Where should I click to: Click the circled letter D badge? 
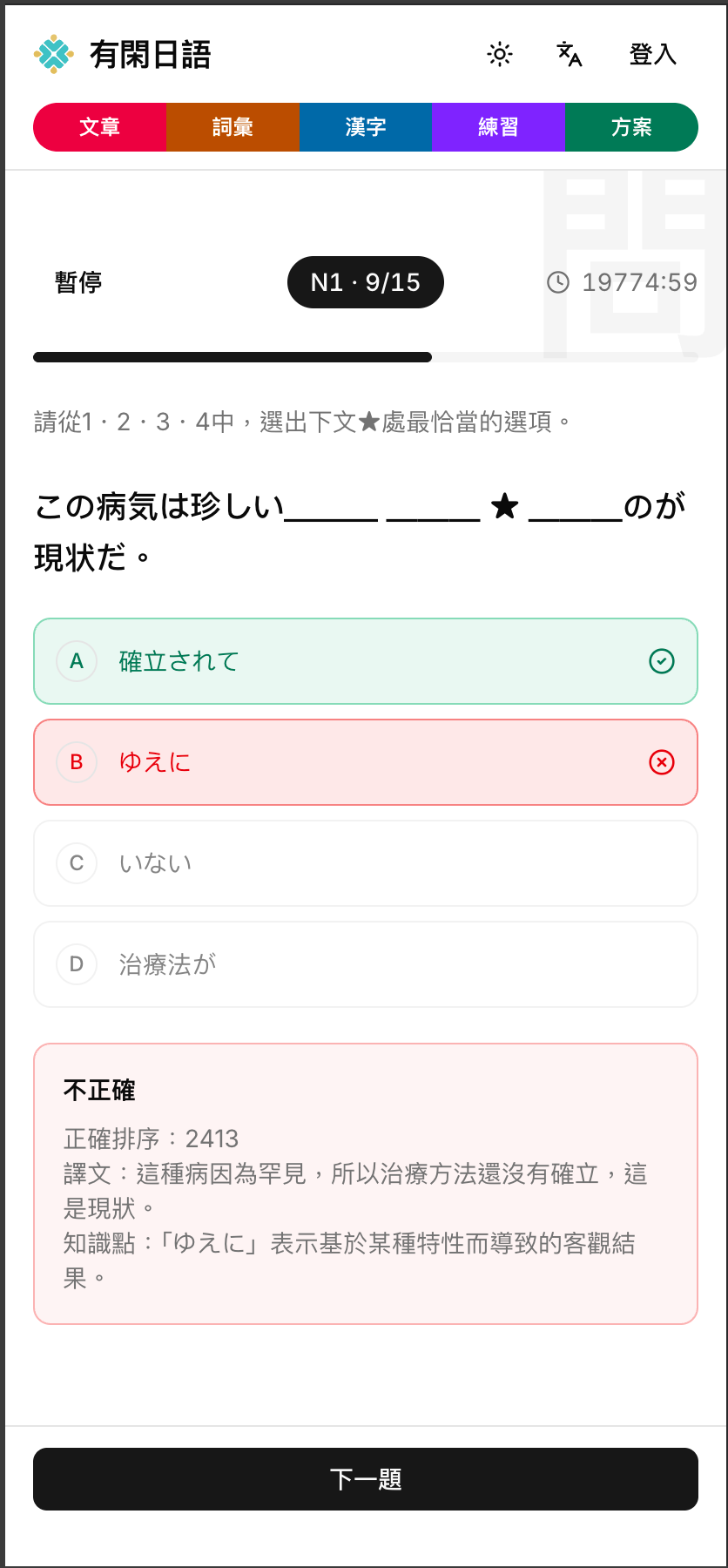(76, 964)
